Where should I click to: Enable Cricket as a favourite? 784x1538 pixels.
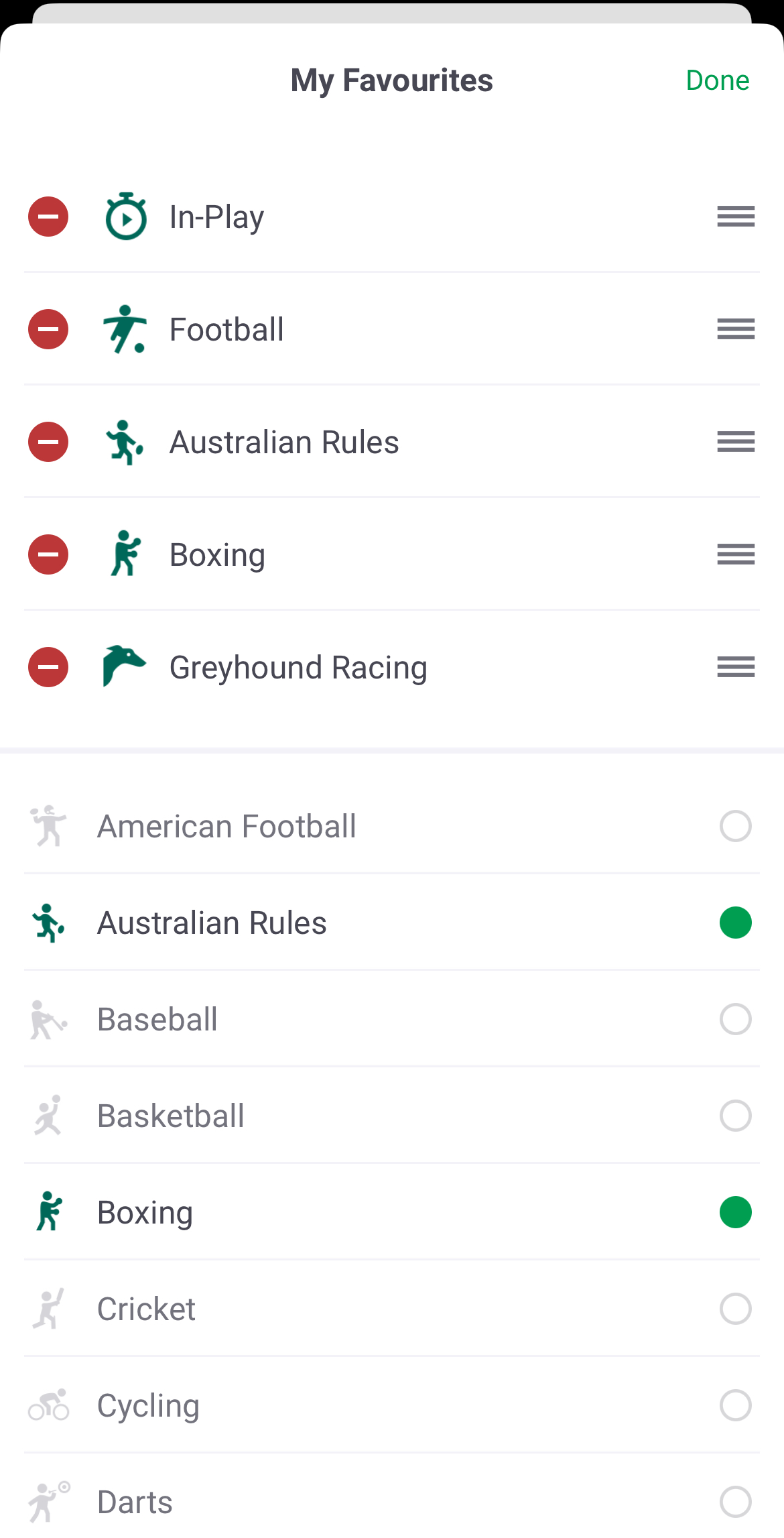tap(735, 1309)
